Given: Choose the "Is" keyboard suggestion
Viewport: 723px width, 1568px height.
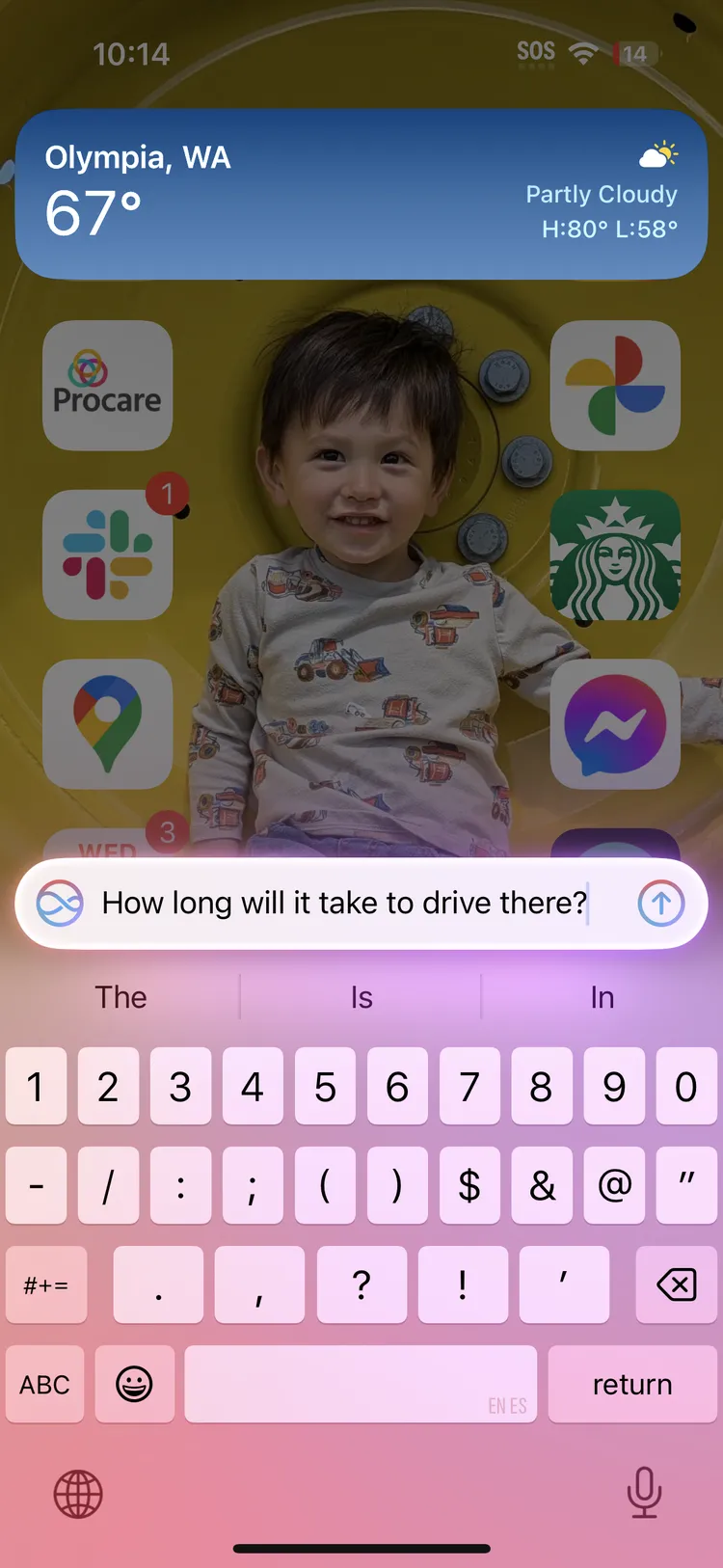Looking at the screenshot, I should point(361,997).
